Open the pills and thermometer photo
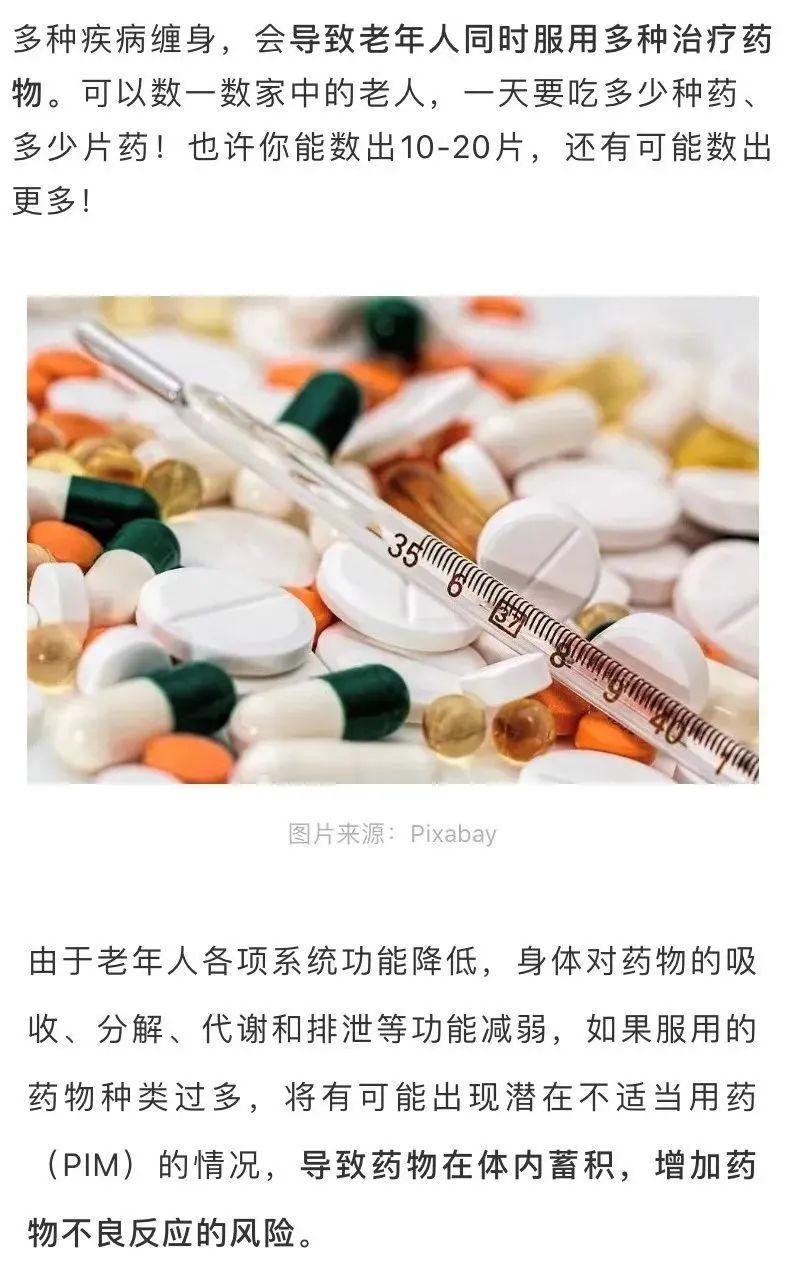786x1280 pixels. pyautogui.click(x=393, y=540)
